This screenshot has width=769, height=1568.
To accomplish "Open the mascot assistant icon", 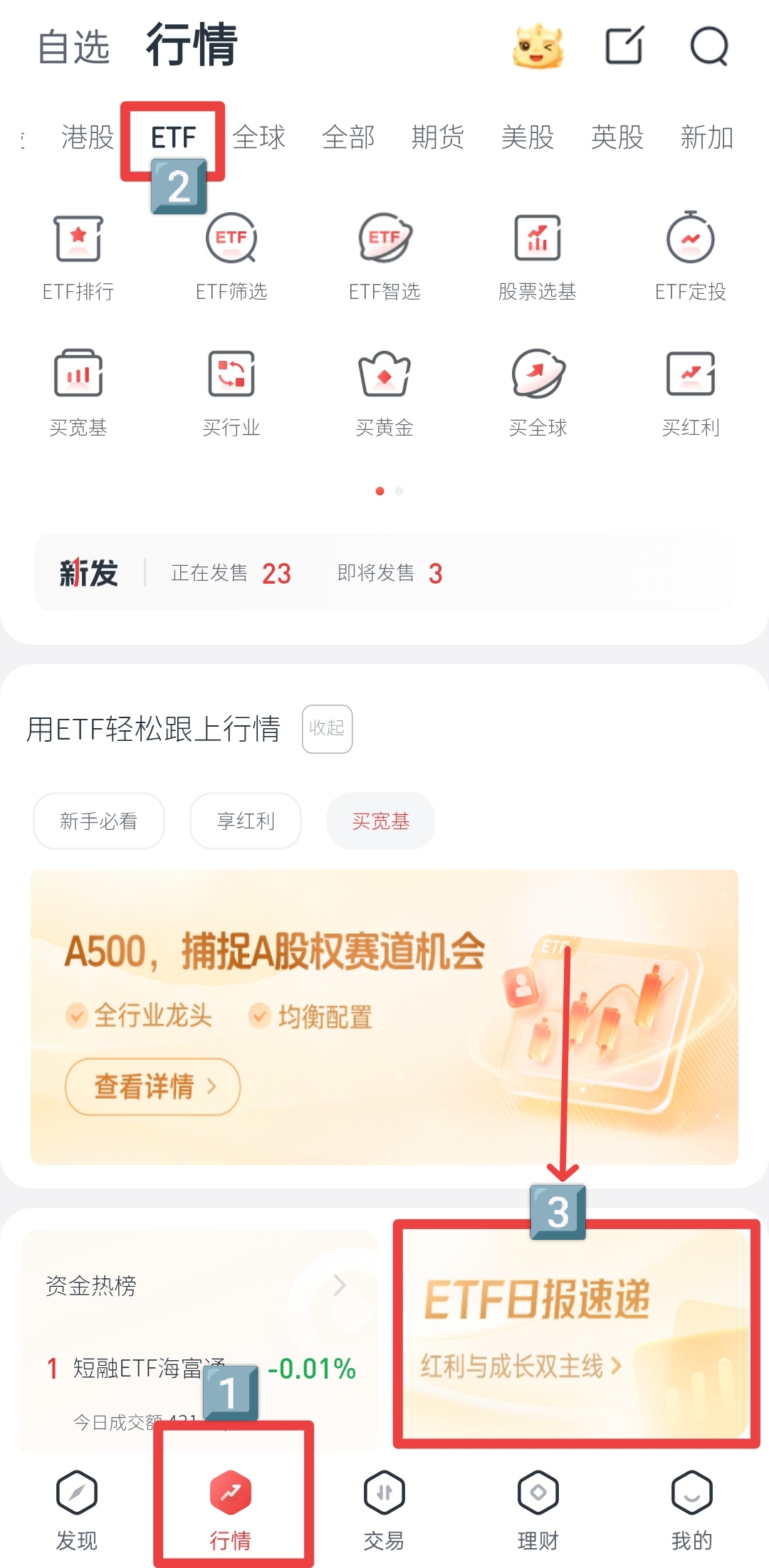I will 538,47.
